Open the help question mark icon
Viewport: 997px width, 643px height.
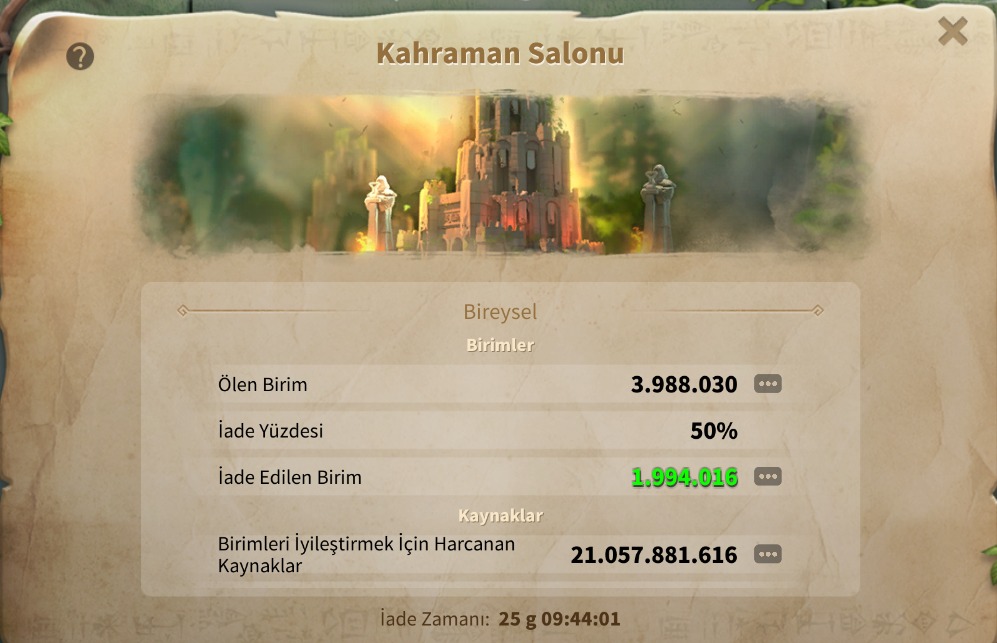[80, 57]
